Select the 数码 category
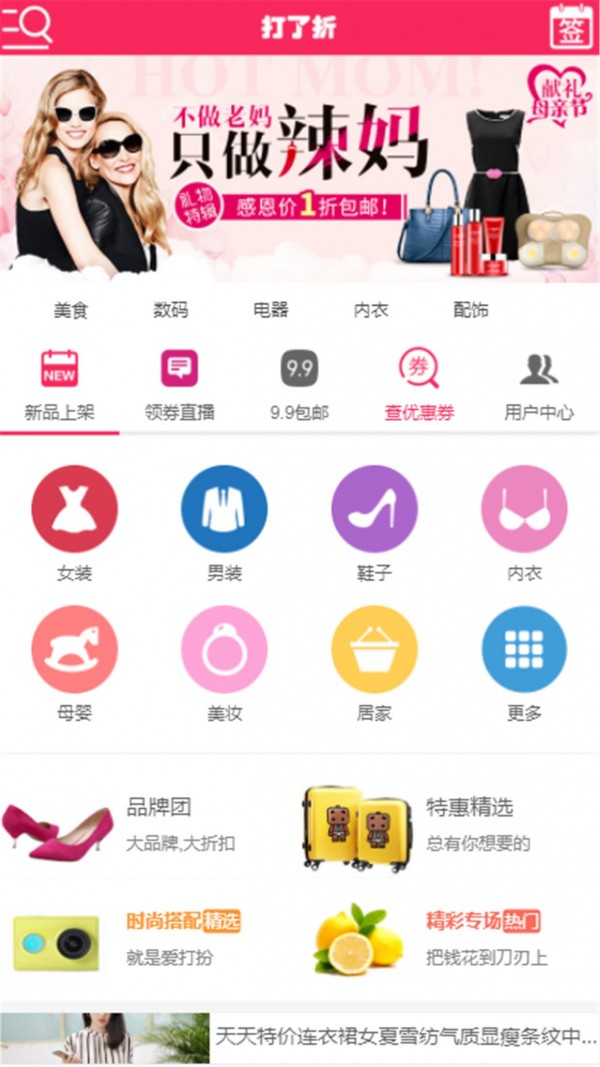 171,310
